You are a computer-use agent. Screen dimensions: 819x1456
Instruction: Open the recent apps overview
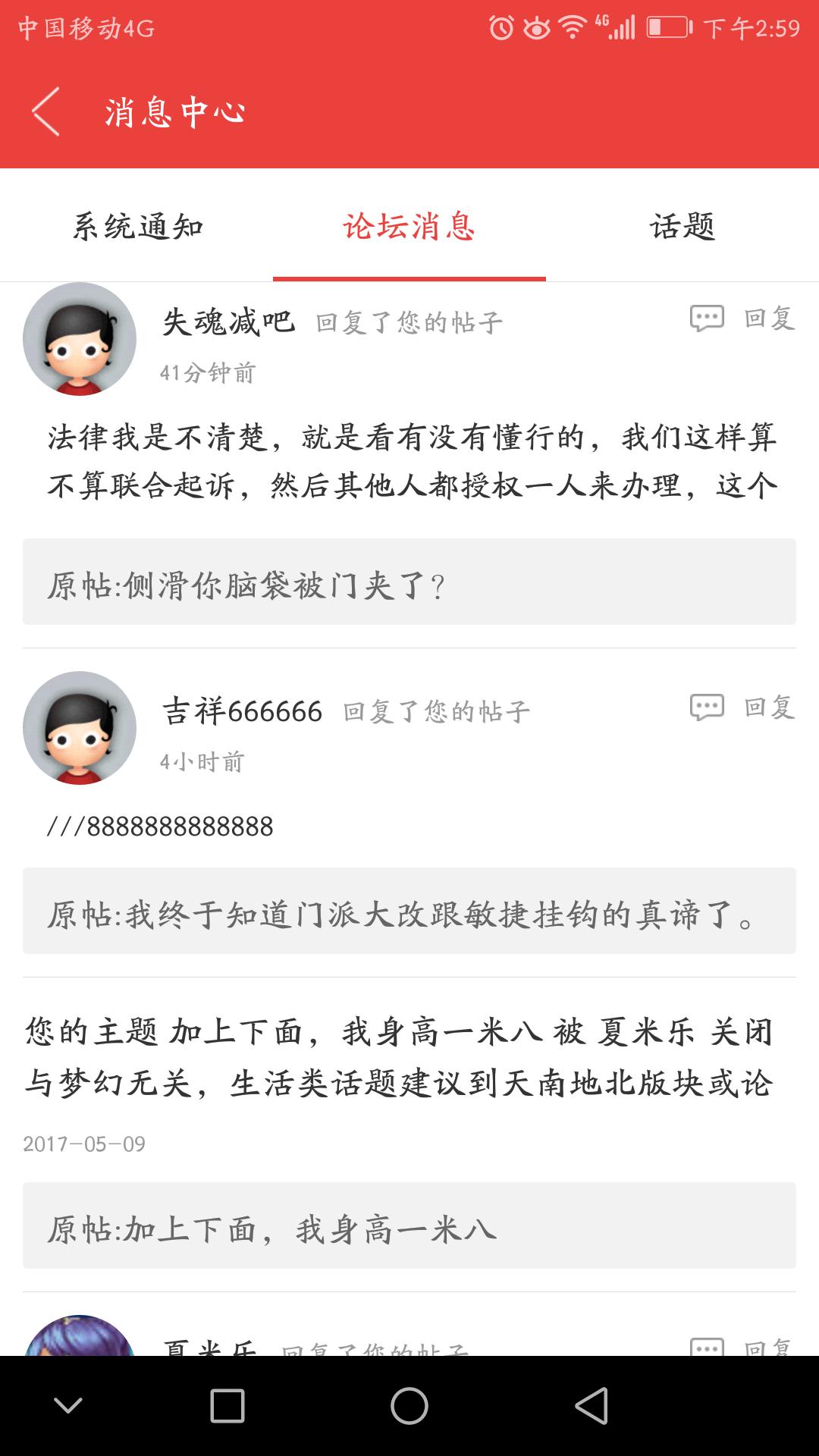pos(227,1407)
